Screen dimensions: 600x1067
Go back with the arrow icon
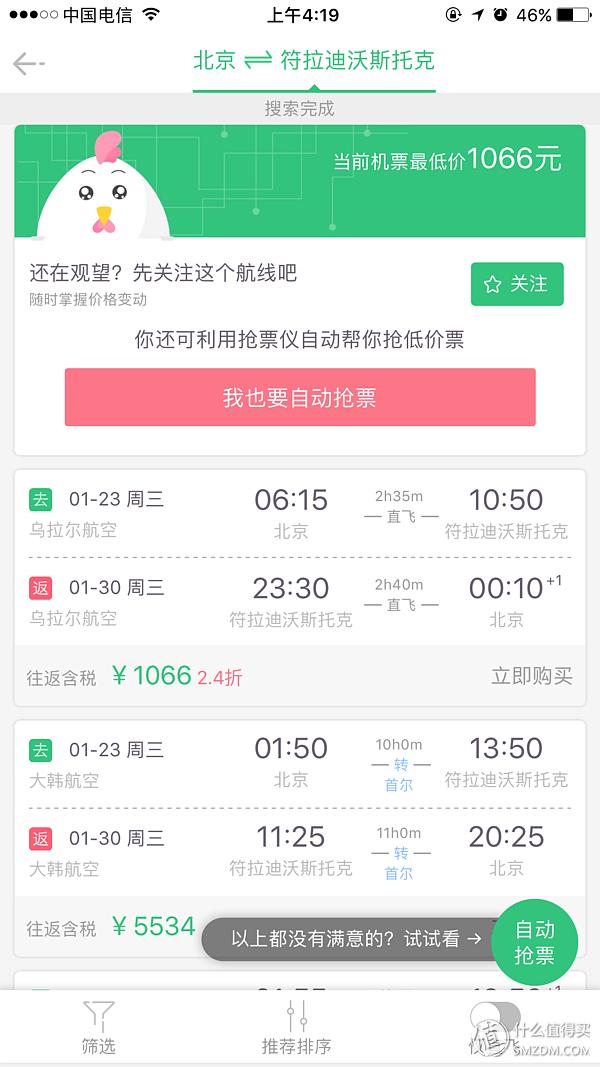29,63
